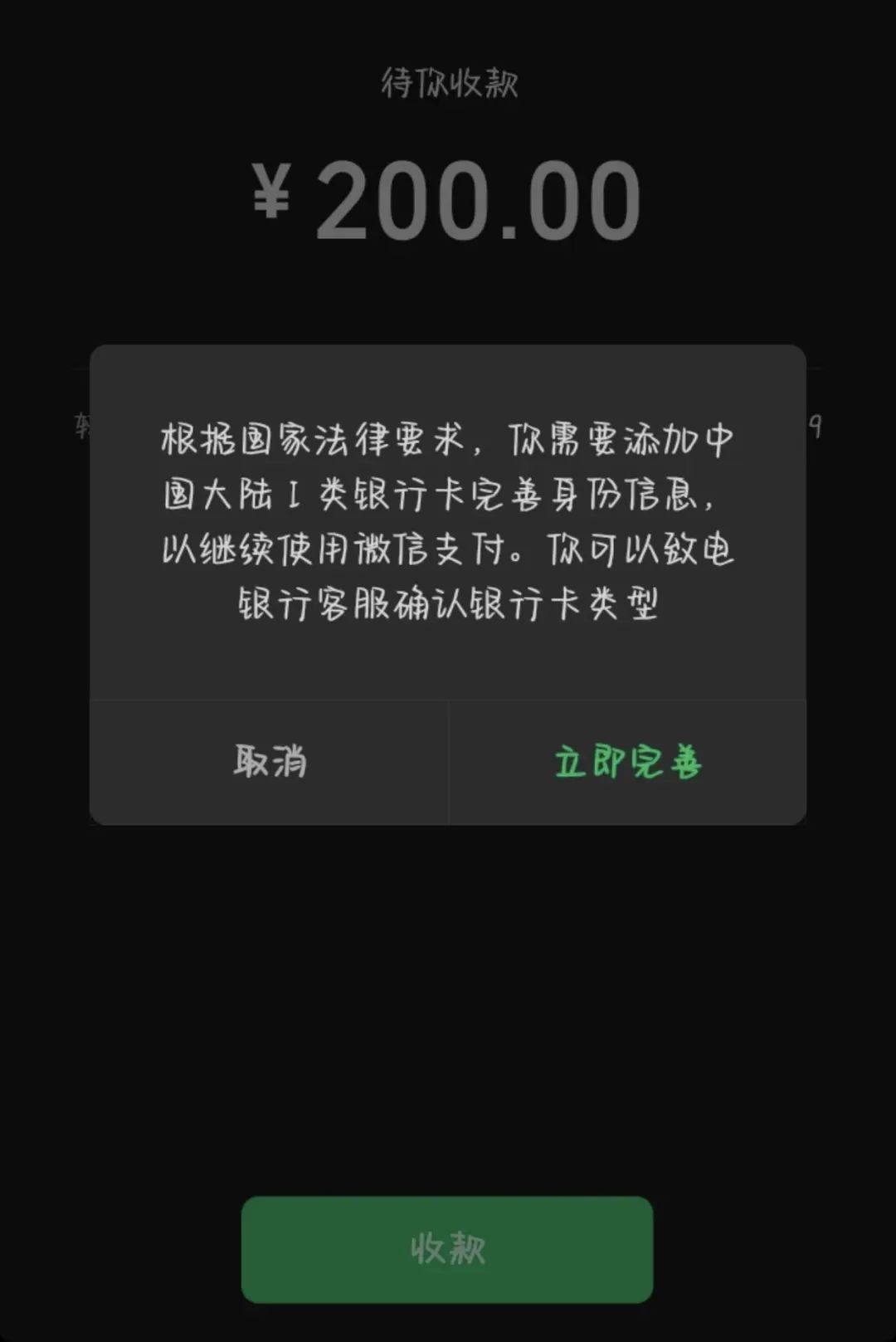Image resolution: width=896 pixels, height=1342 pixels.
Task: Tap 取消 to dismiss the dialog
Action: 270,762
